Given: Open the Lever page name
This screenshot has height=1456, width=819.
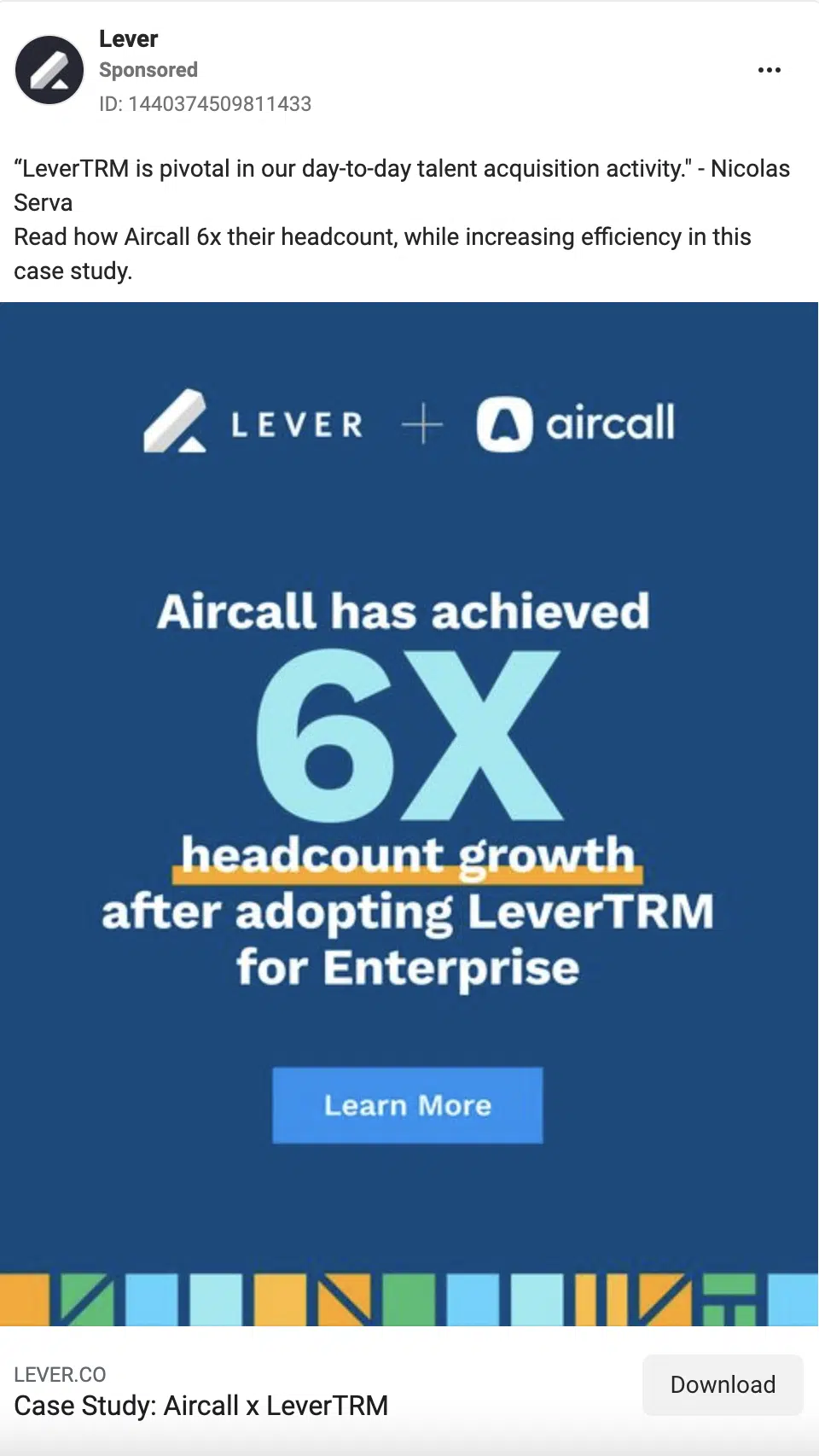Looking at the screenshot, I should 129,39.
